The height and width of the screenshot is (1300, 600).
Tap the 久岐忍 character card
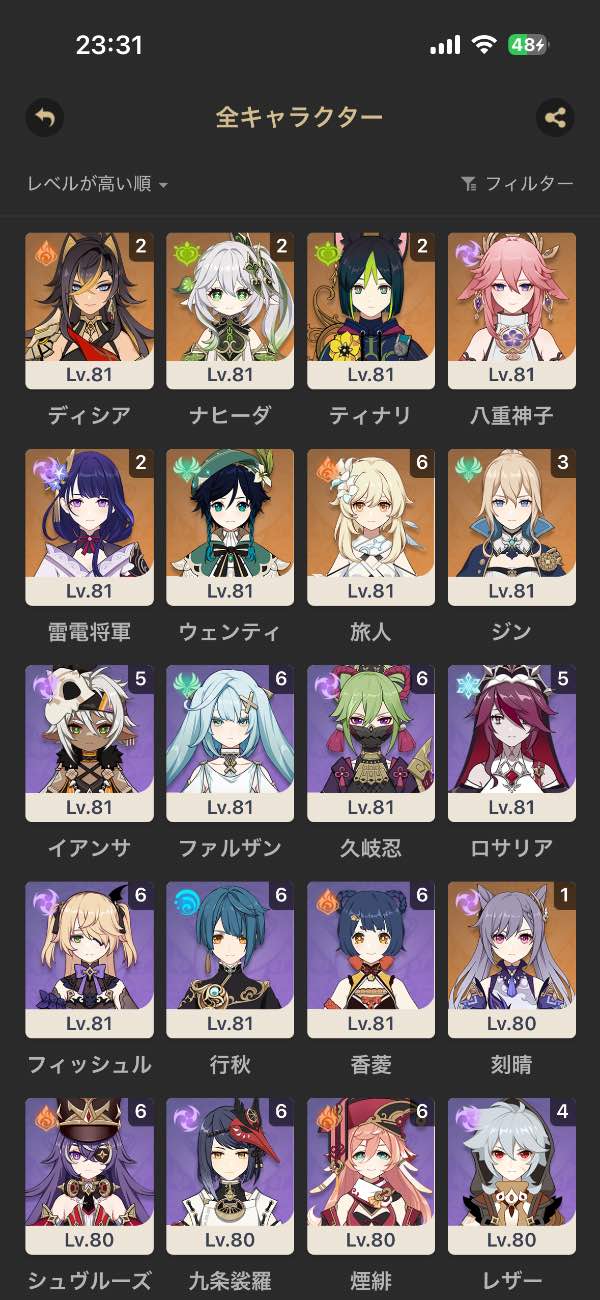tap(371, 742)
